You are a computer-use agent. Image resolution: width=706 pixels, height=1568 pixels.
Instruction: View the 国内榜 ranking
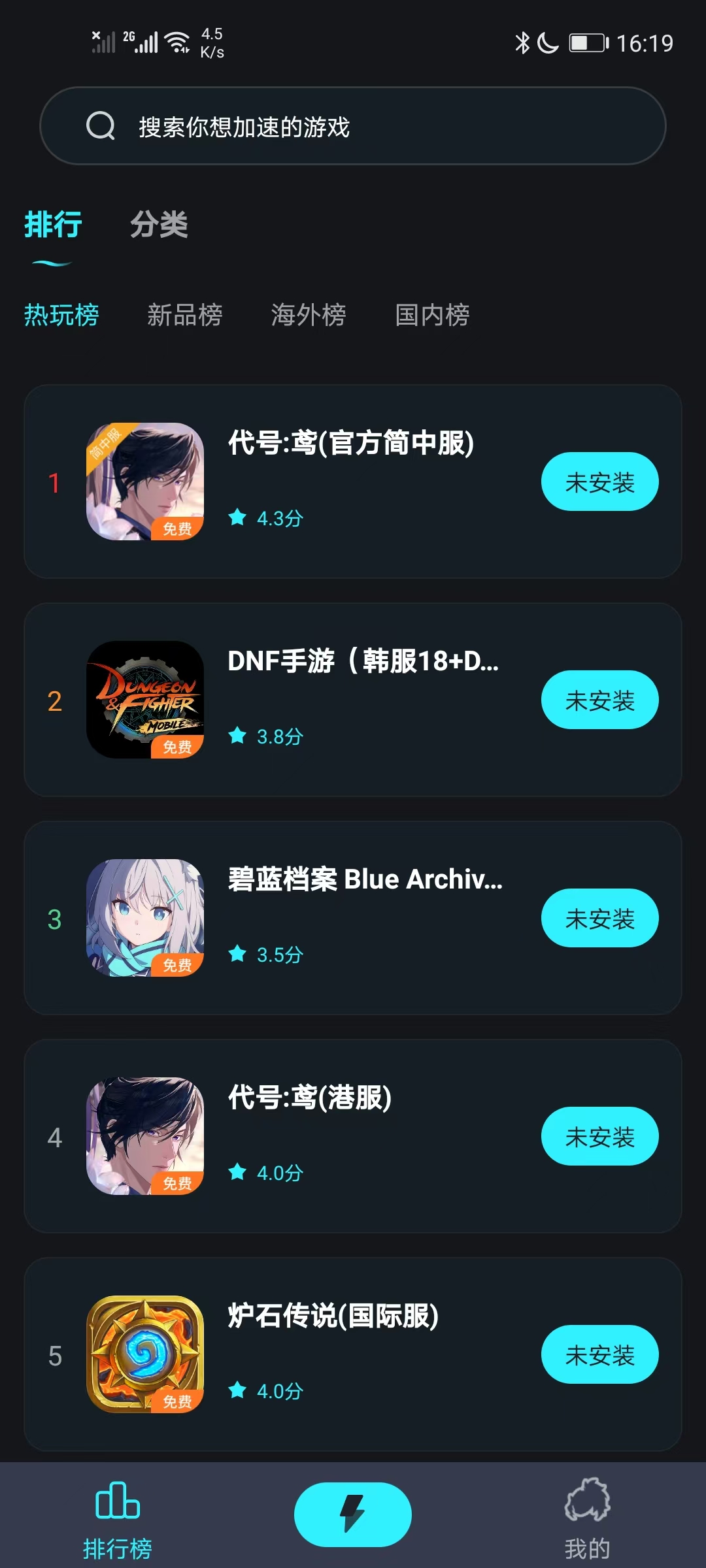tap(432, 315)
